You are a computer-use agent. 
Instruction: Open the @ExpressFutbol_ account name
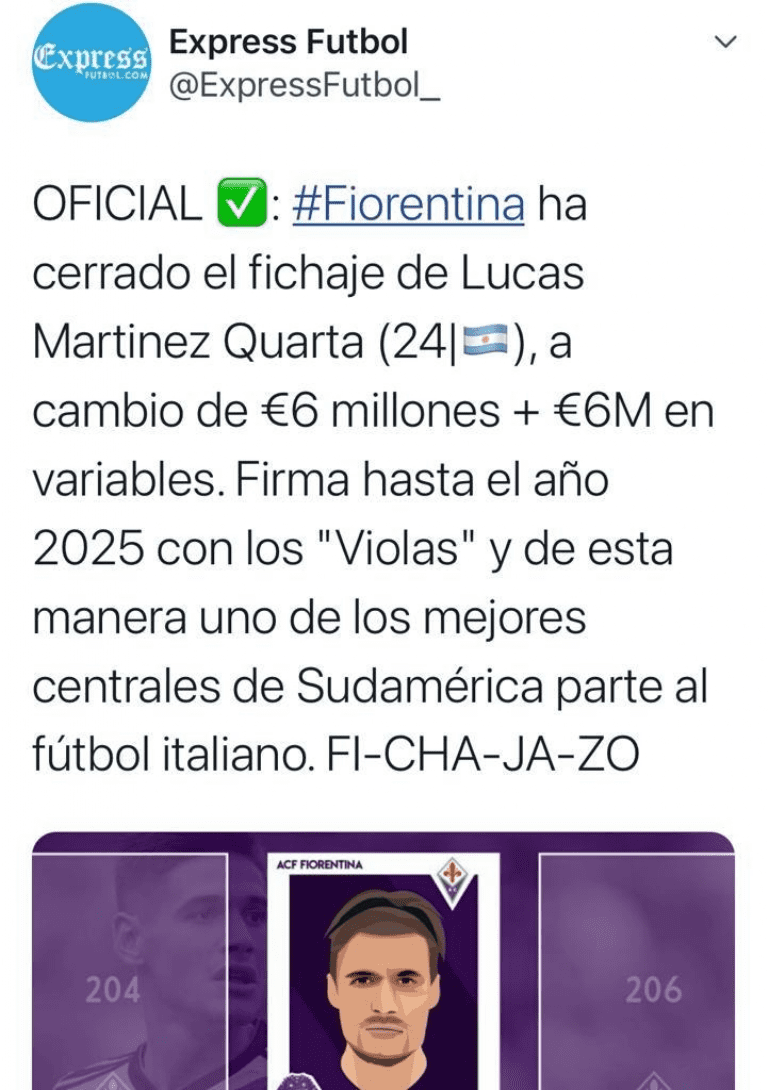(304, 87)
